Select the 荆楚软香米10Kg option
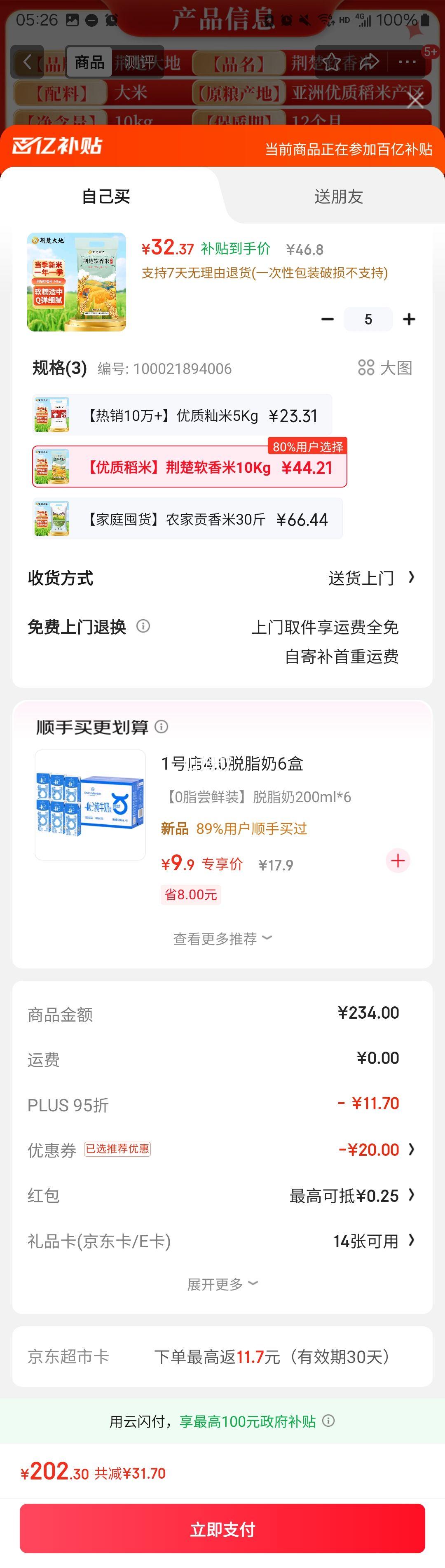This screenshot has height=1568, width=445. 189,467
